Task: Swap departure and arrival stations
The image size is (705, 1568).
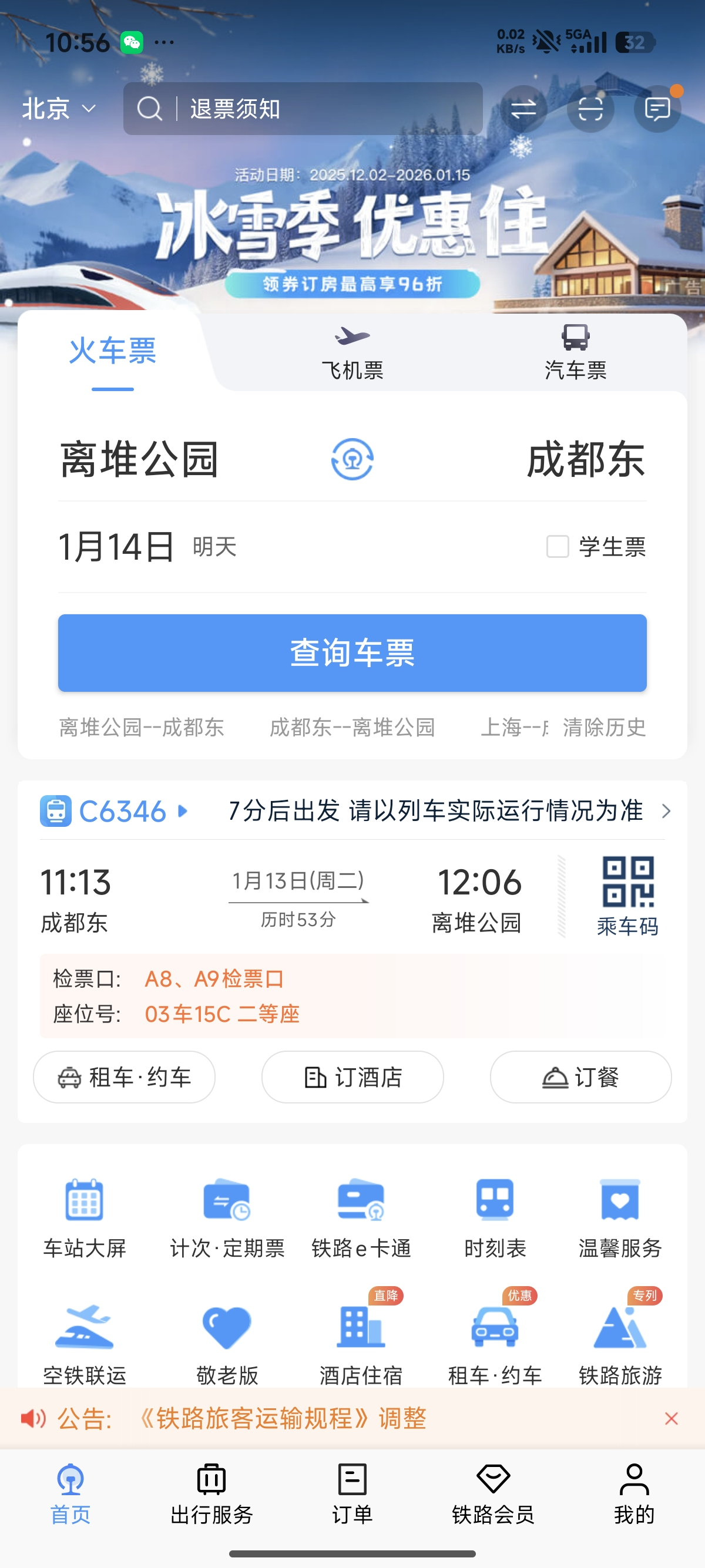Action: click(x=352, y=459)
